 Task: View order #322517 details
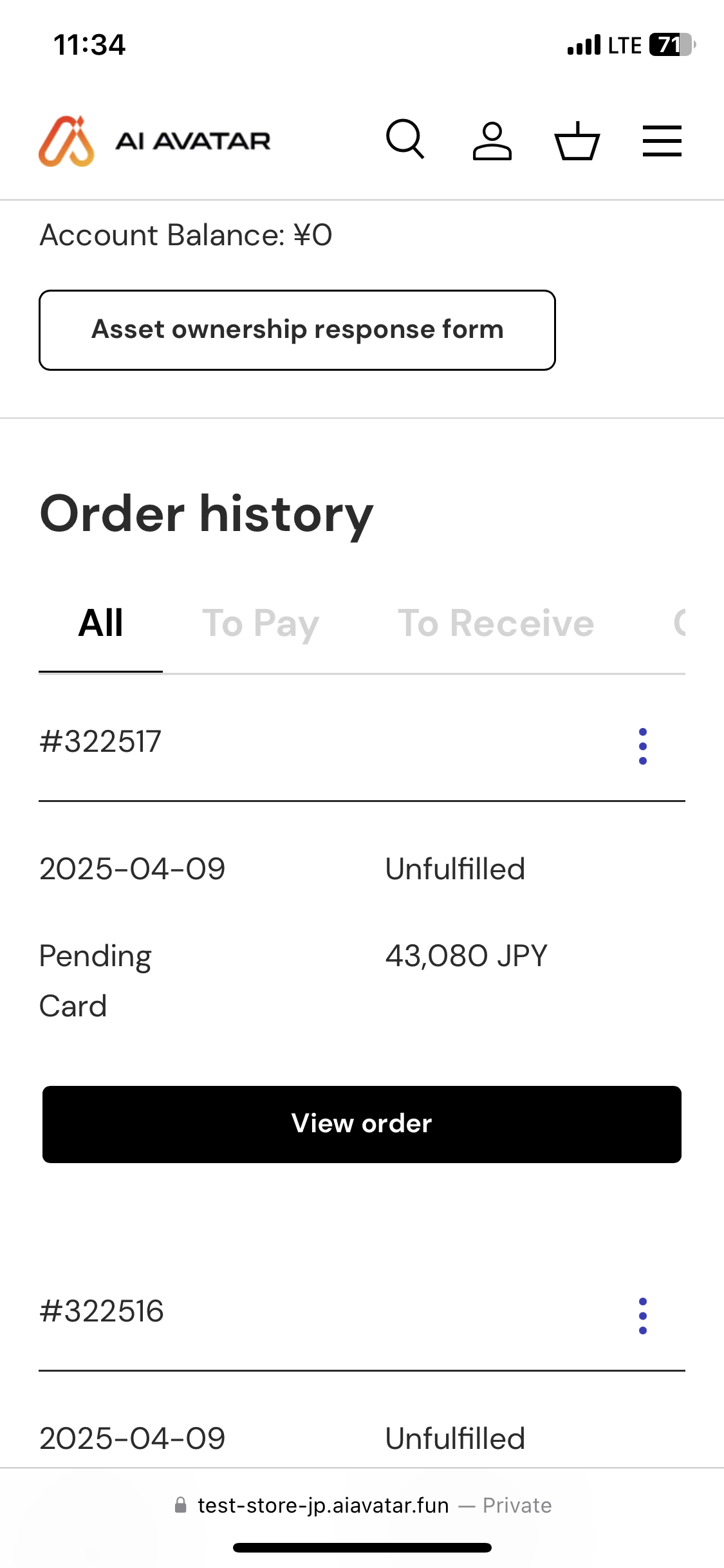pos(362,1124)
